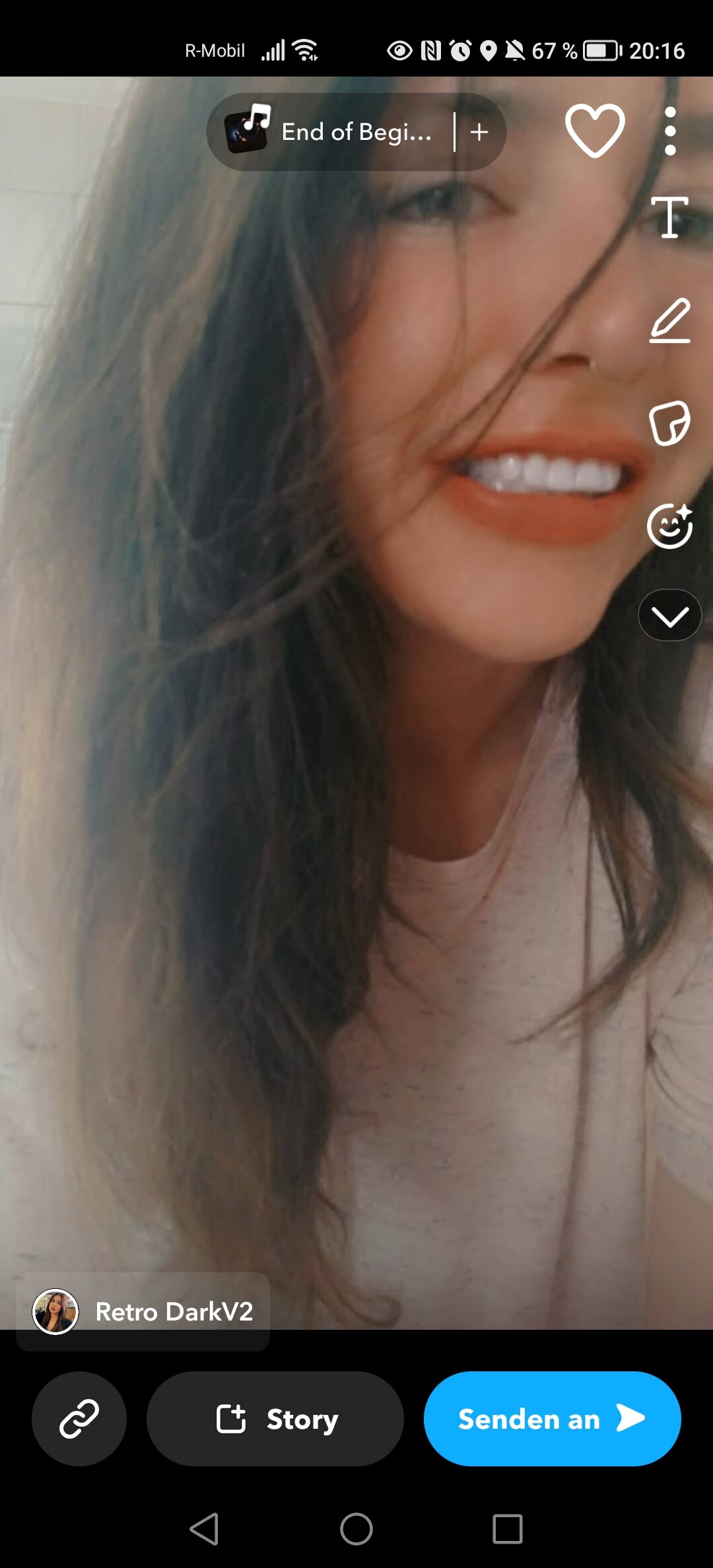
Task: Tap the Senden an button
Action: click(552, 1419)
